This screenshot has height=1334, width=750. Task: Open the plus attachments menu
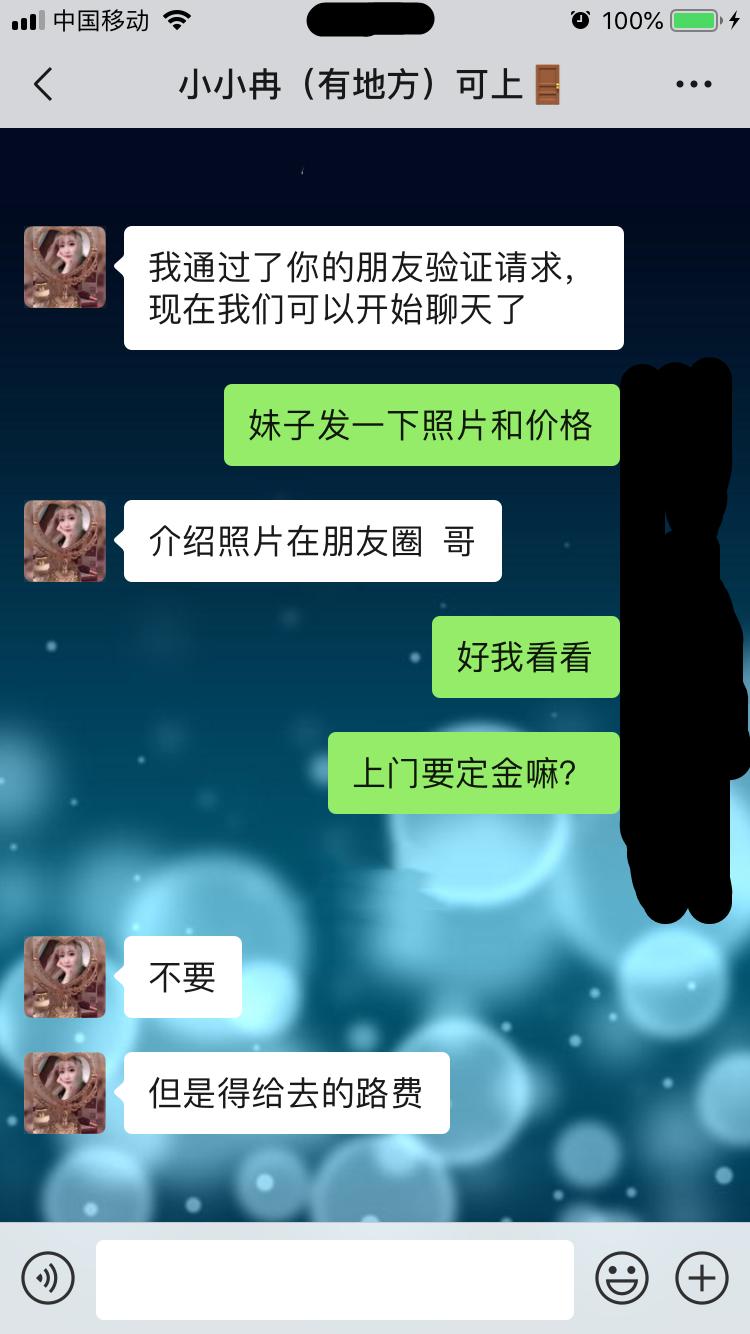click(702, 1278)
